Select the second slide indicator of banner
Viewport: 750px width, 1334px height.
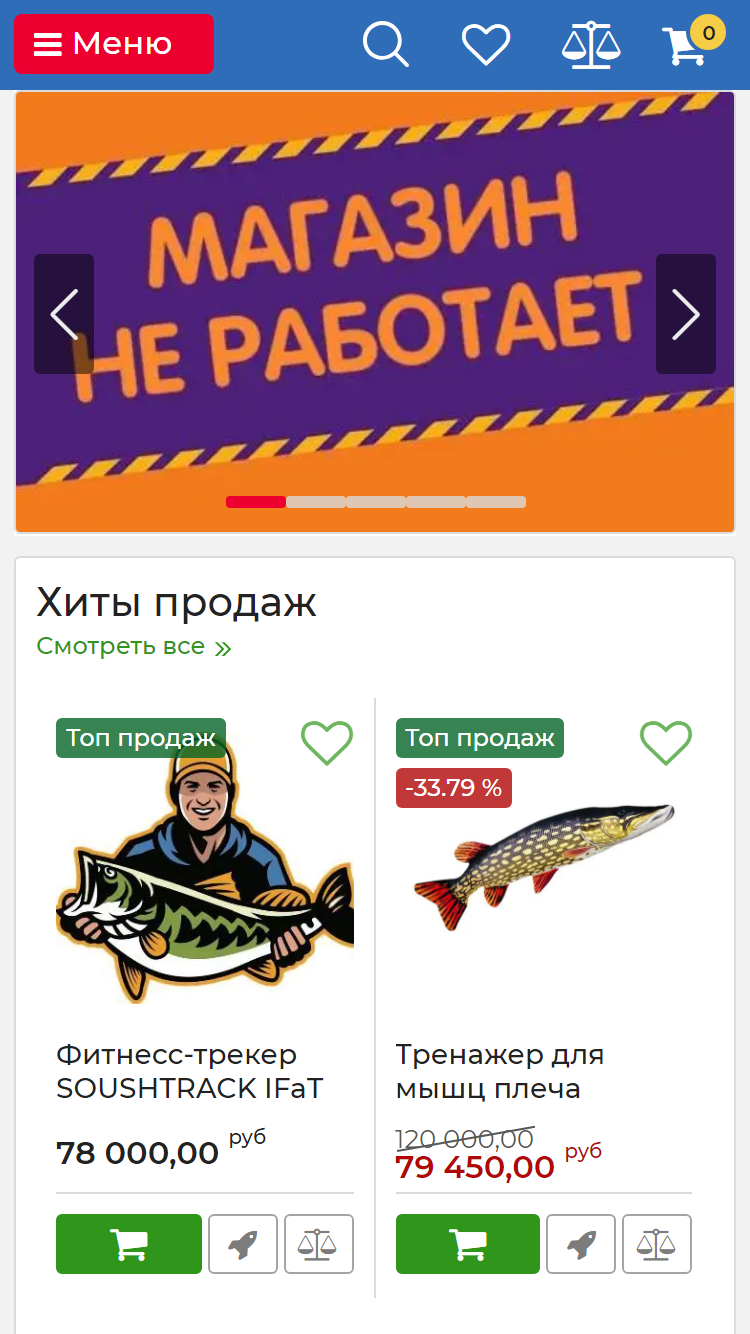(316, 502)
